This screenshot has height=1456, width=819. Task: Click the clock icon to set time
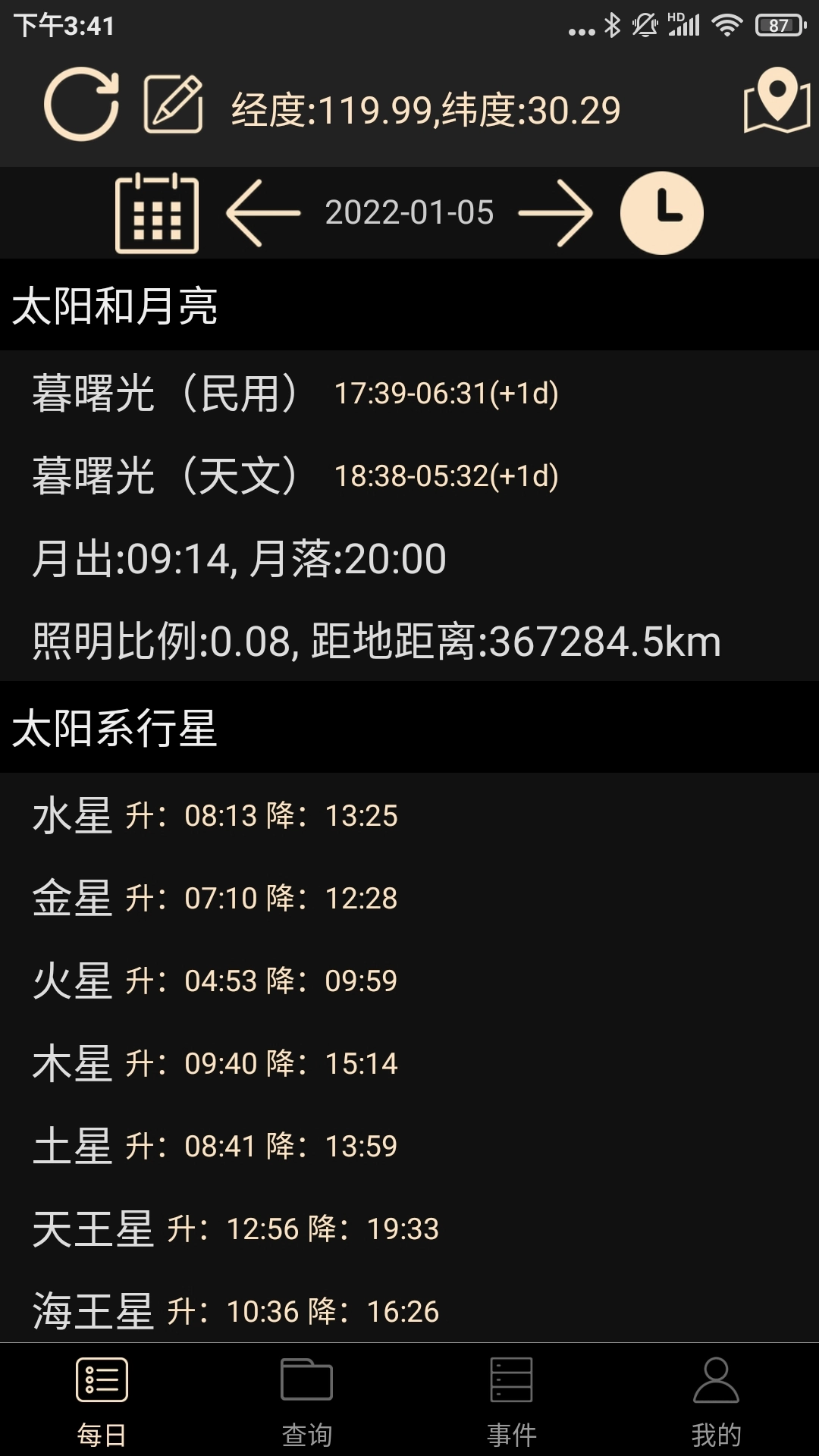661,213
